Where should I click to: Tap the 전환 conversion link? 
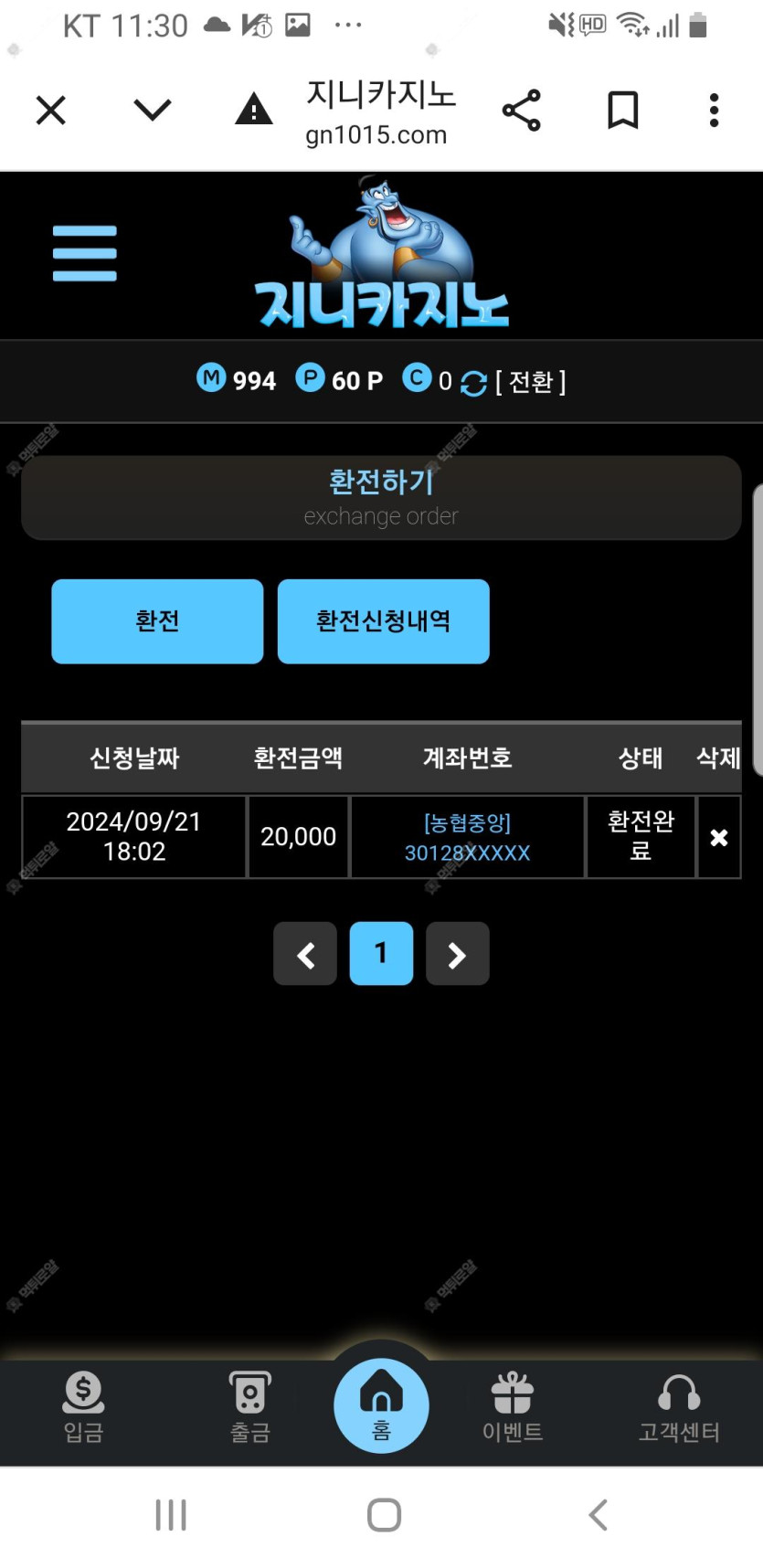pyautogui.click(x=531, y=382)
